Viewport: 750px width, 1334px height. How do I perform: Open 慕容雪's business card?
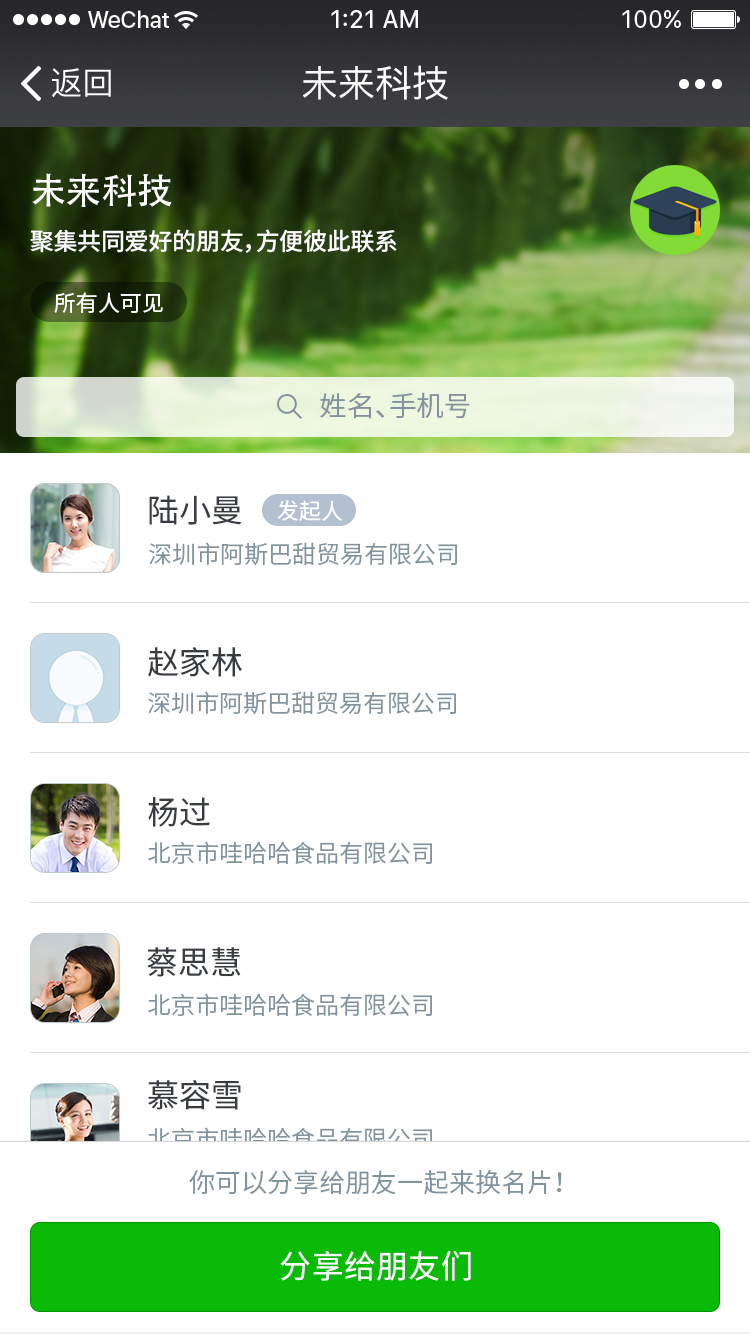tap(375, 1105)
